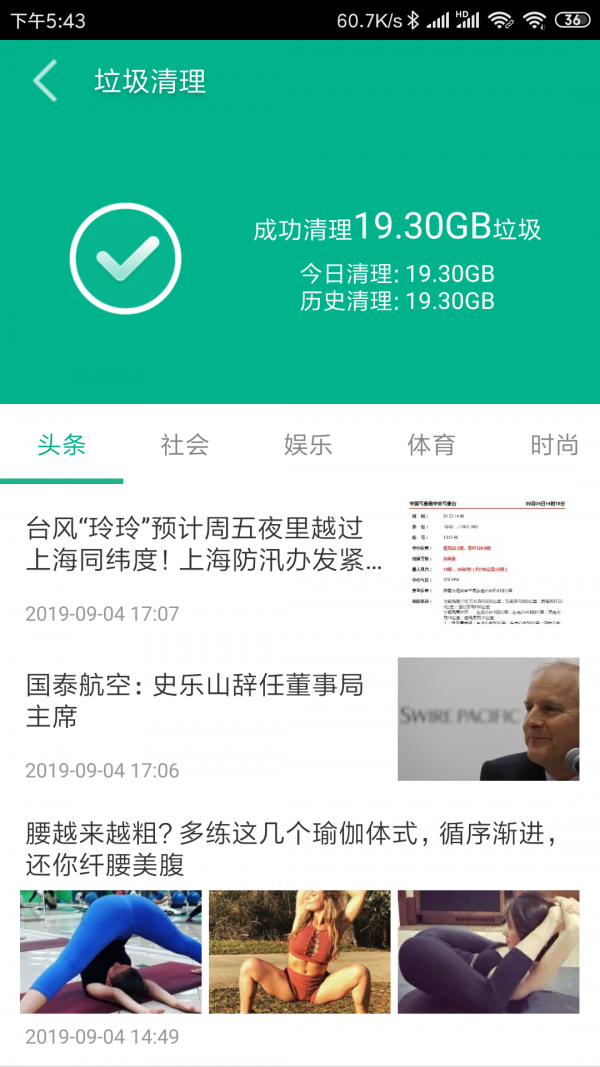The width and height of the screenshot is (600, 1067).
Task: Switch to the 时尚 tab
Action: (554, 445)
